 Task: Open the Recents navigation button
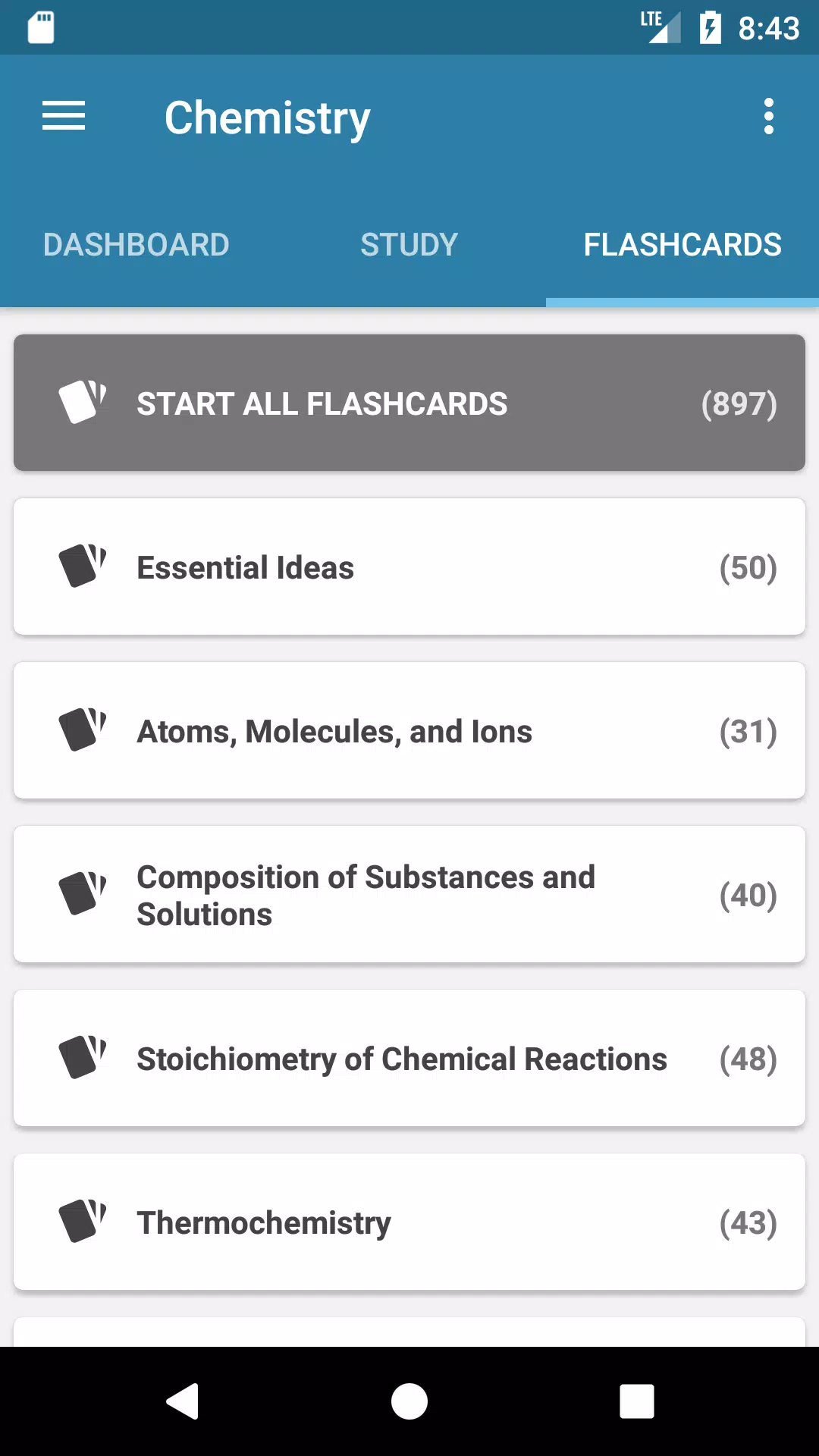pos(638,1401)
